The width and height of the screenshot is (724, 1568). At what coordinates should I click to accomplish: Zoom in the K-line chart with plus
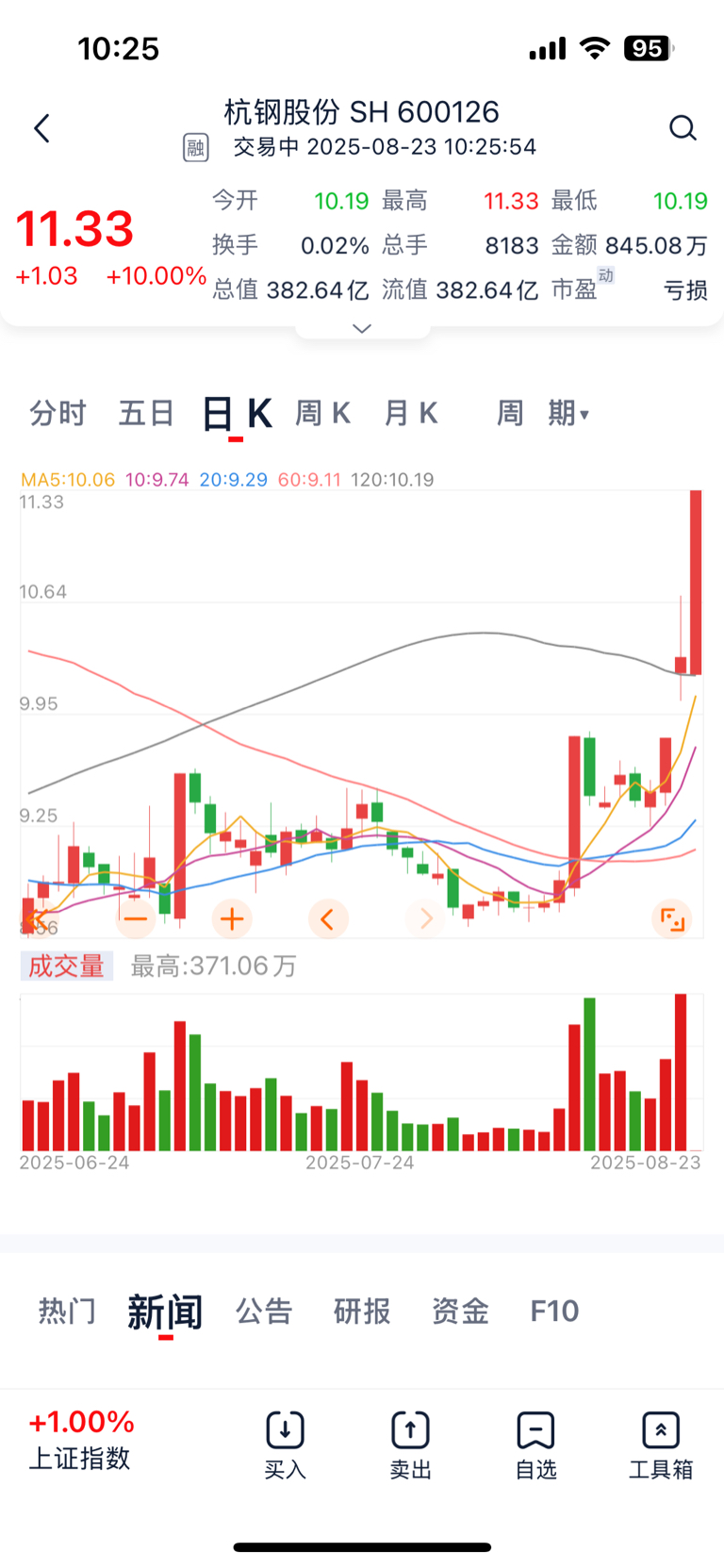232,918
